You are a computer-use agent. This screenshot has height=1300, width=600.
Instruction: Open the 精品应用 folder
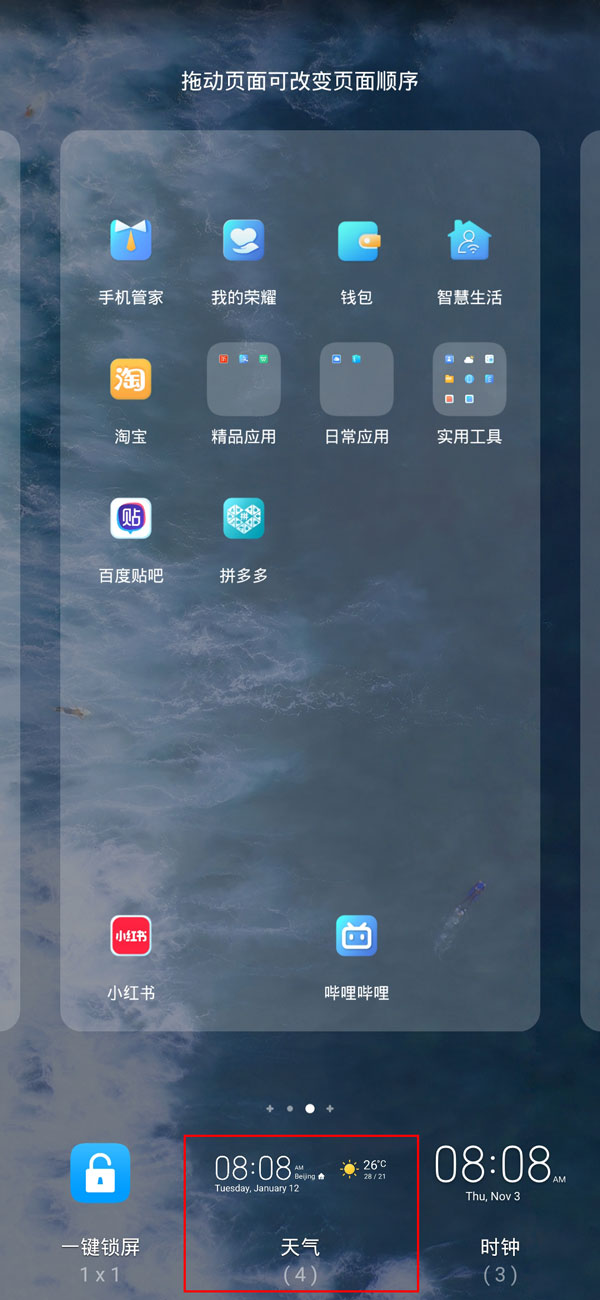(243, 379)
